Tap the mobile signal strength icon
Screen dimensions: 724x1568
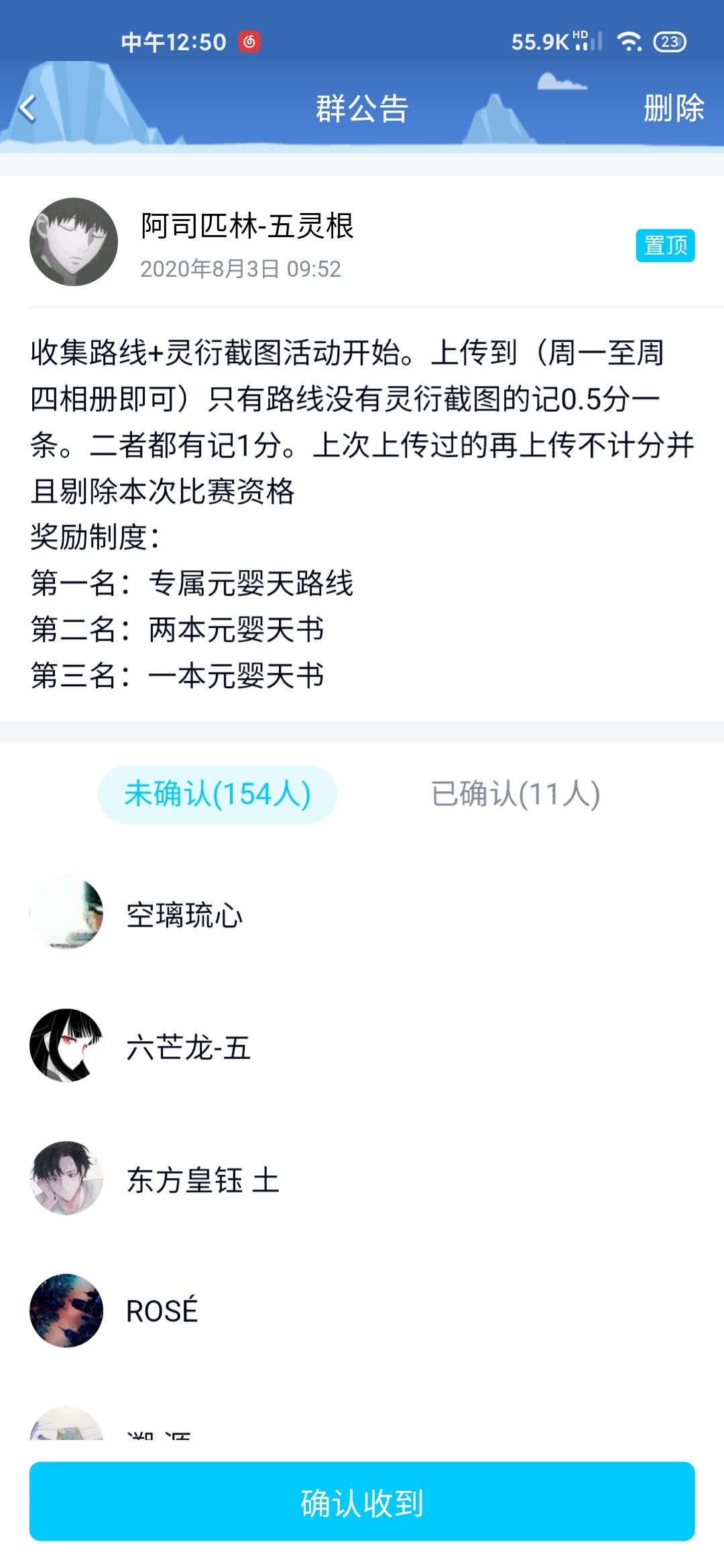[589, 40]
